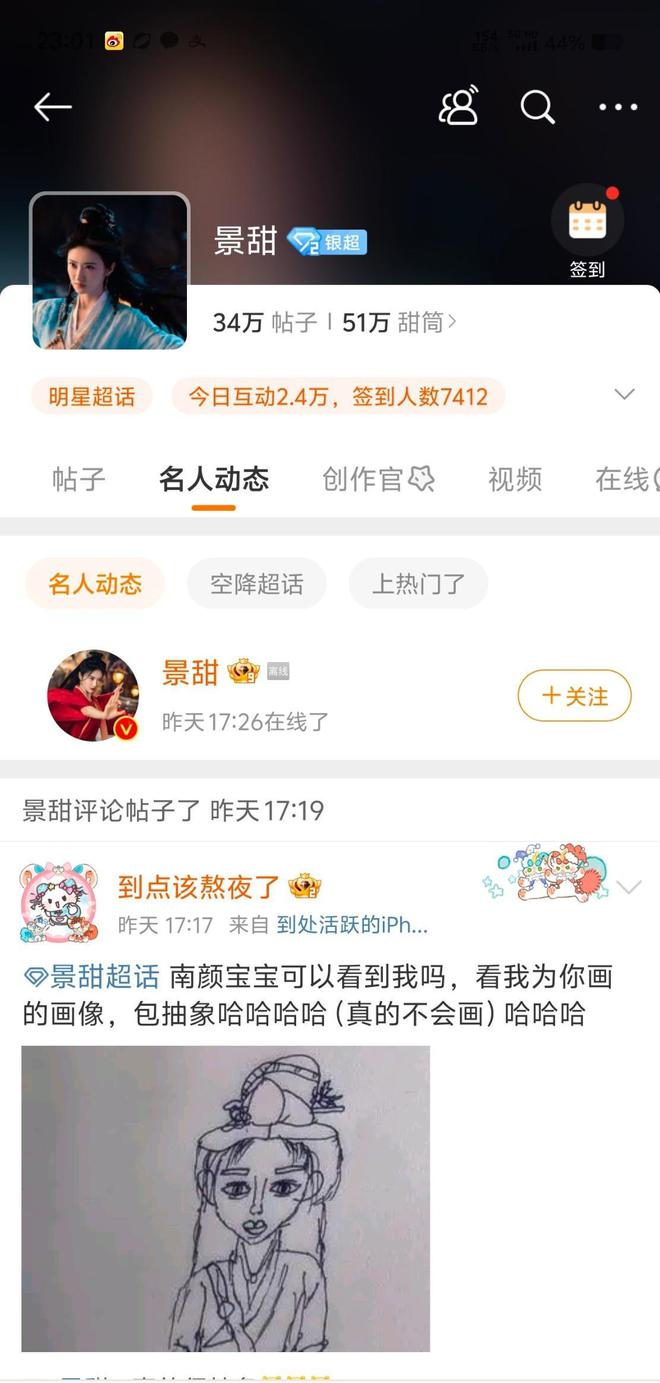The width and height of the screenshot is (660, 1383).
Task: Open the super topic's cover avatar
Action: tap(109, 271)
